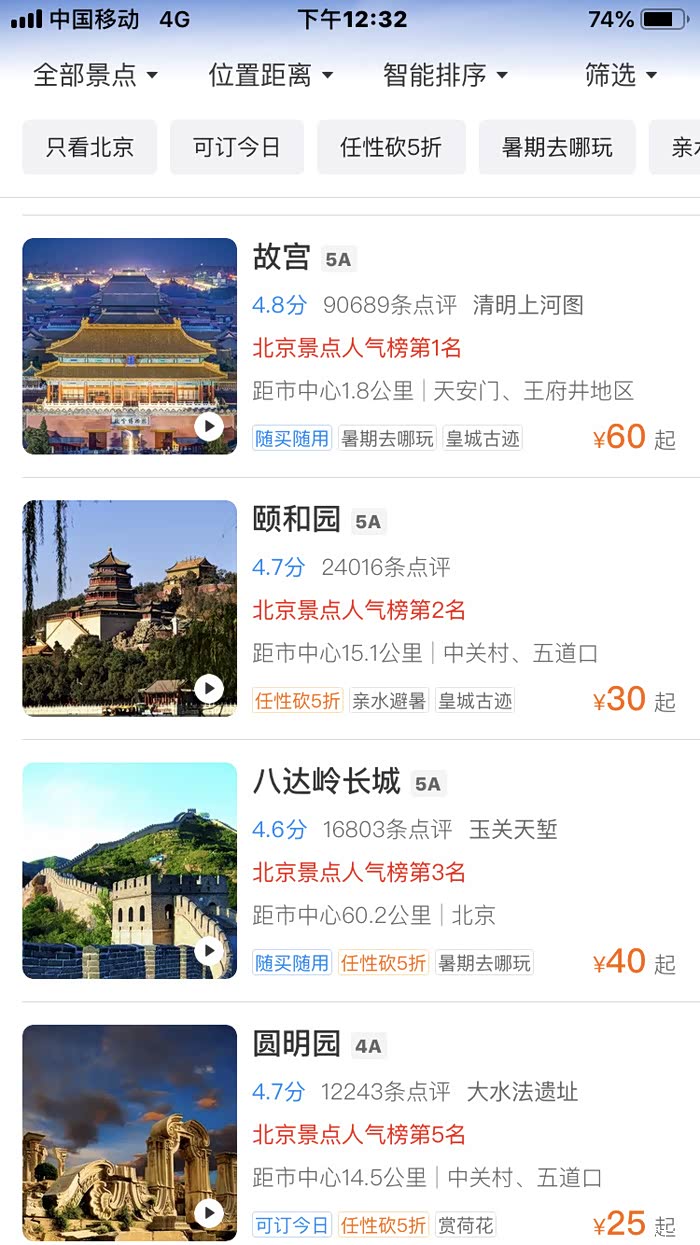Play the video on 八达岭长城 photo
The height and width of the screenshot is (1245, 700).
[x=208, y=951]
